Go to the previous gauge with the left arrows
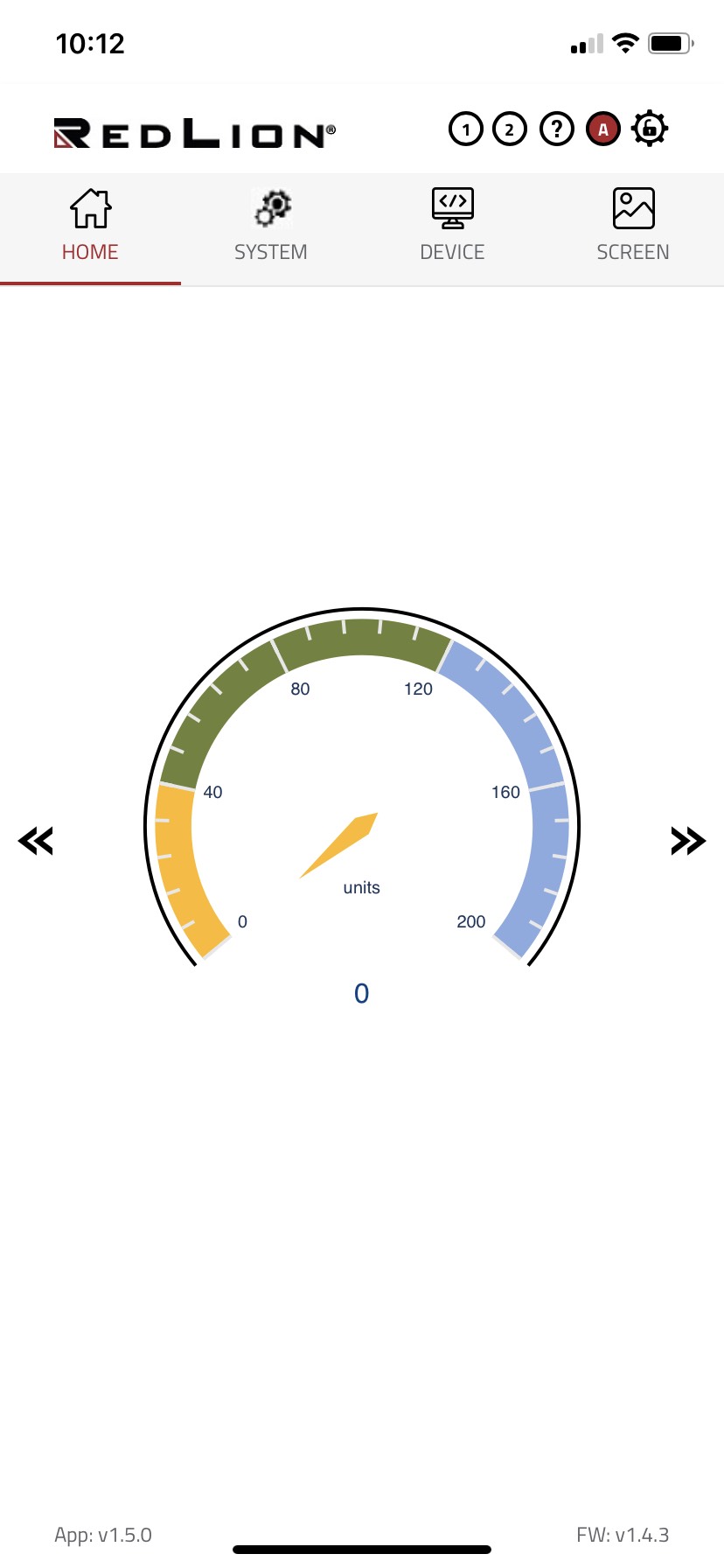724x1568 pixels. coord(36,841)
